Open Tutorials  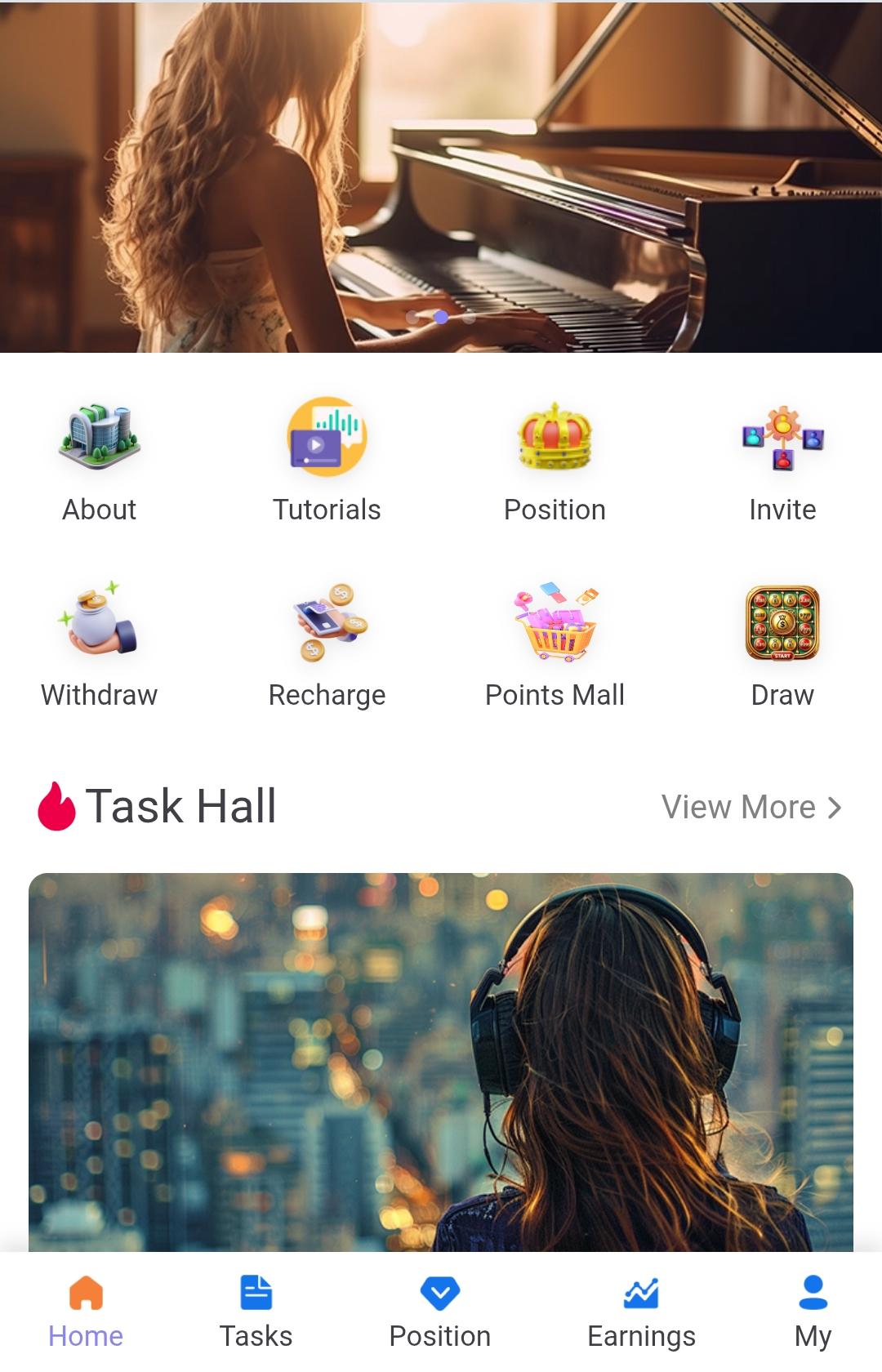tap(327, 461)
